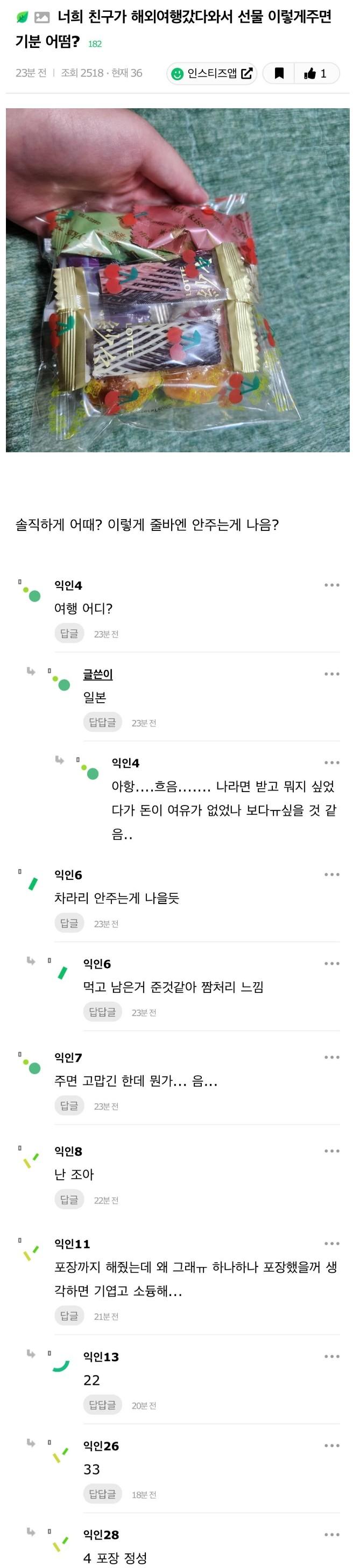Open options for the '일본' reply
The height and width of the screenshot is (1568, 353).
pos(331,674)
